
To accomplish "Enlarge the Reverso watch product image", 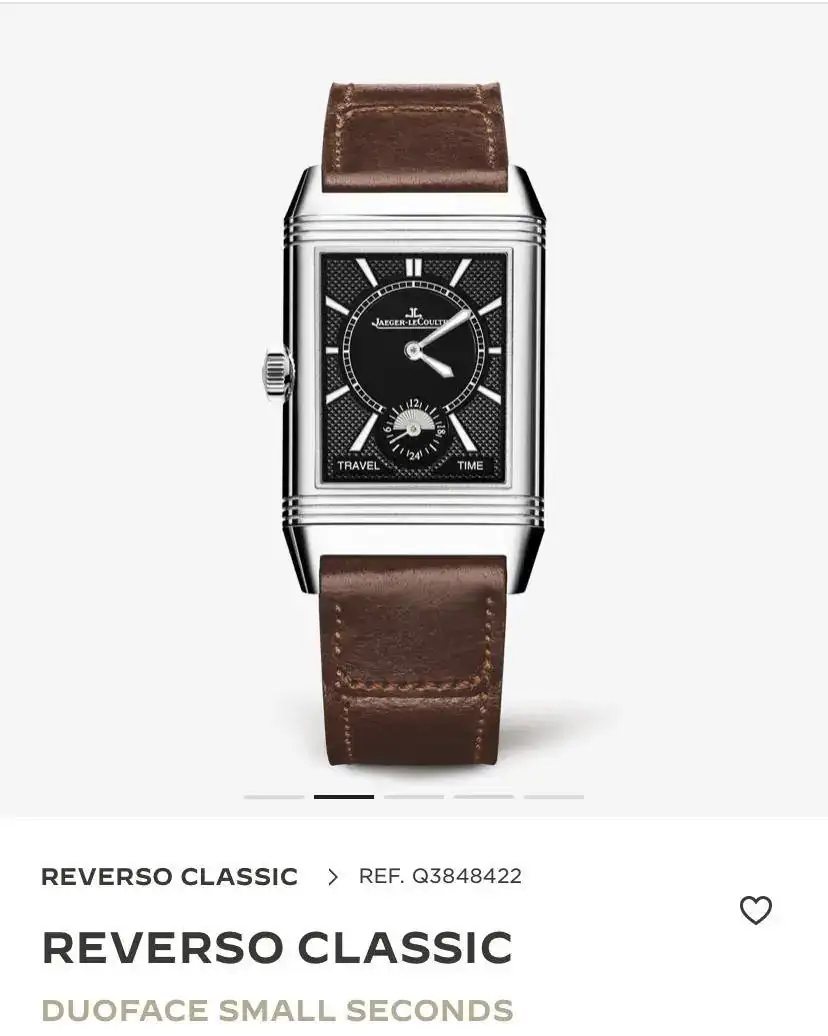I will coord(413,420).
